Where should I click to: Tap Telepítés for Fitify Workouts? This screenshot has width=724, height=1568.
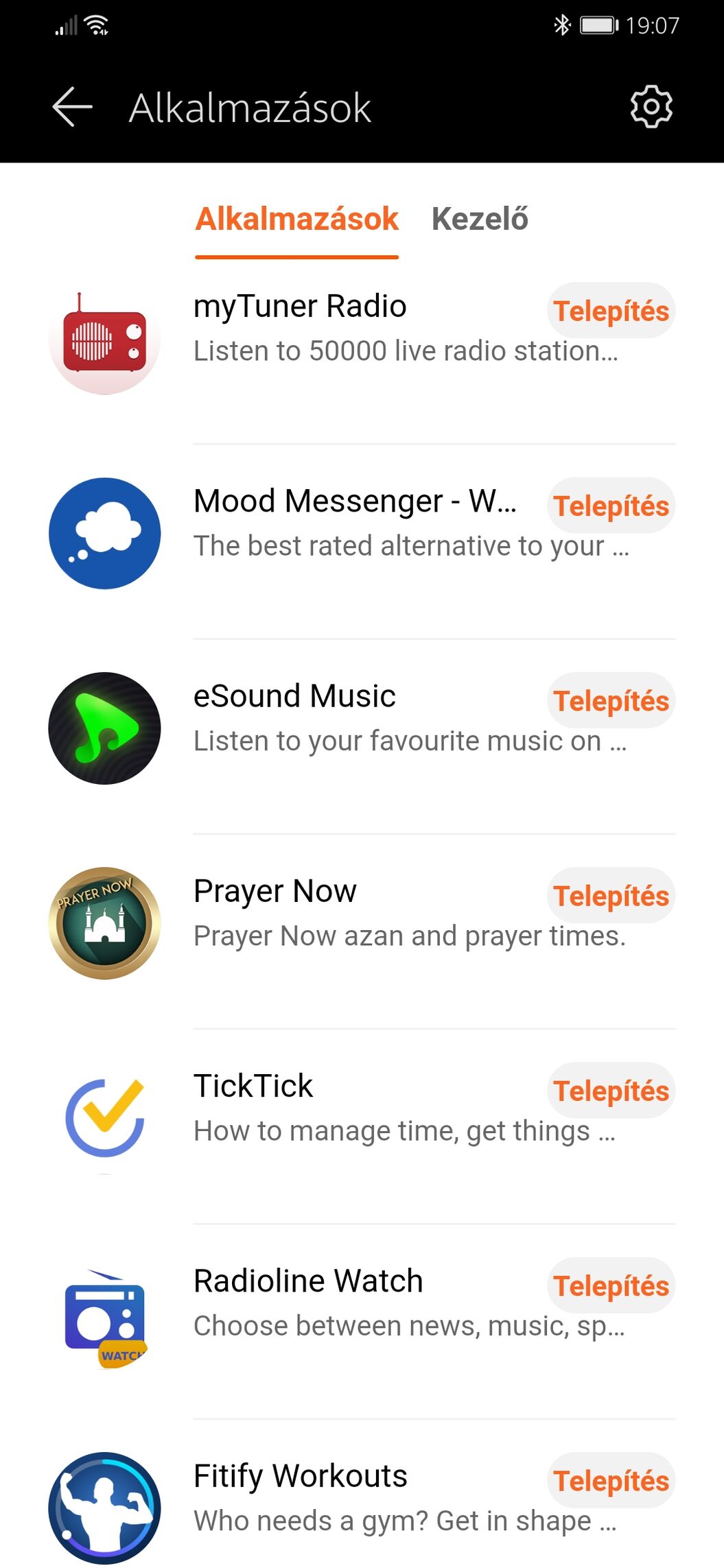(x=611, y=1480)
